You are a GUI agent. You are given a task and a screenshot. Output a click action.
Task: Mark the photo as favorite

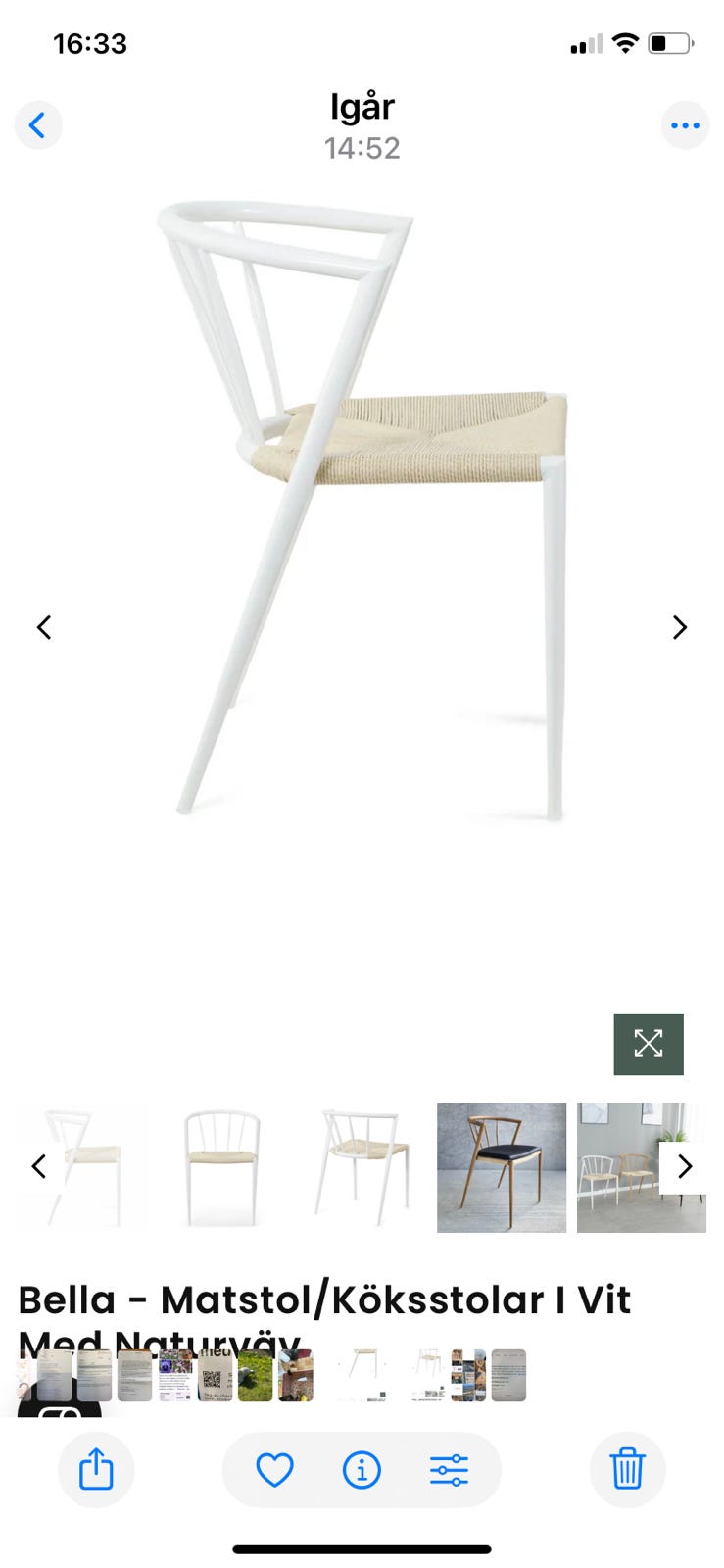pos(274,1469)
